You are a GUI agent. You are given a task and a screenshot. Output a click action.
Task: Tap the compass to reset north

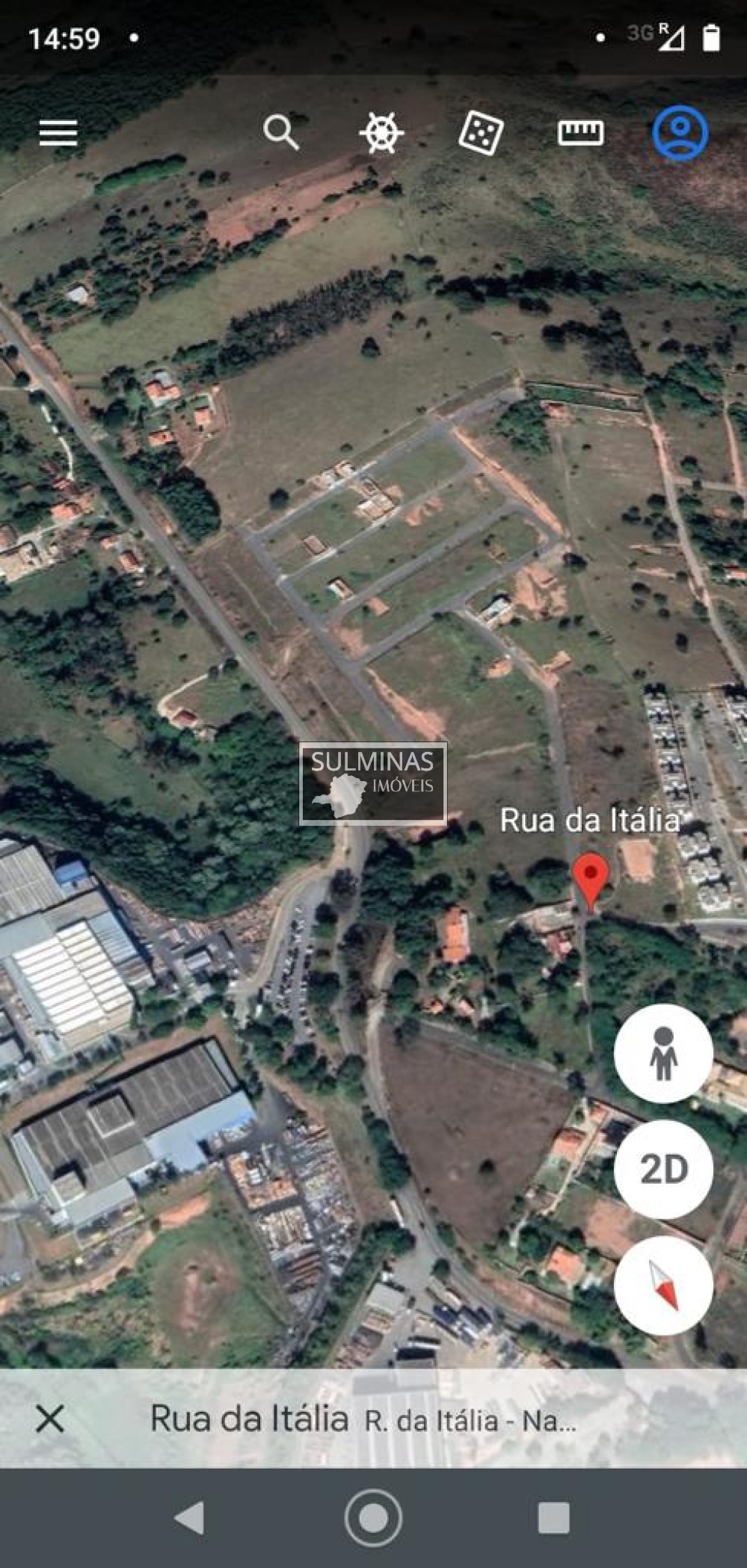coord(663,1285)
